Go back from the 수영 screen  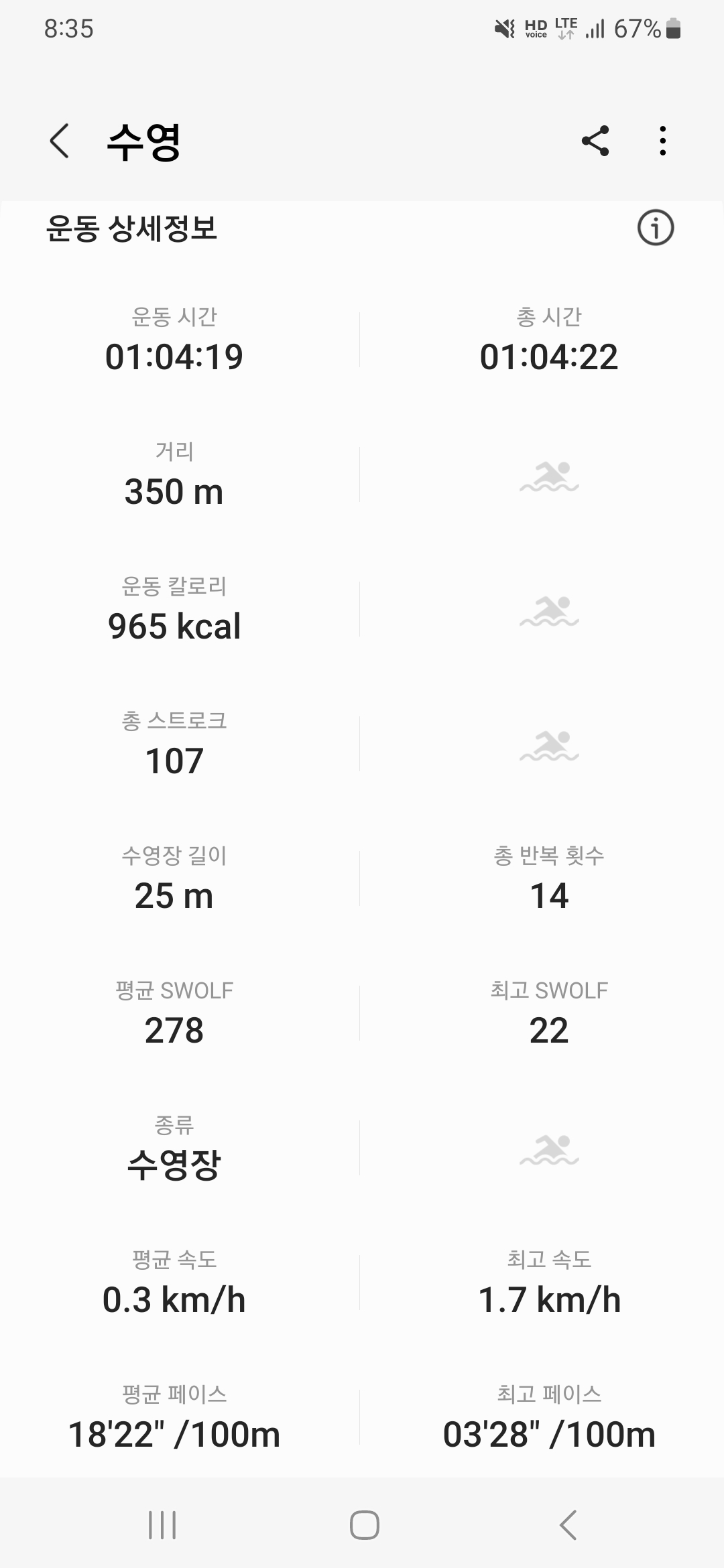59,141
